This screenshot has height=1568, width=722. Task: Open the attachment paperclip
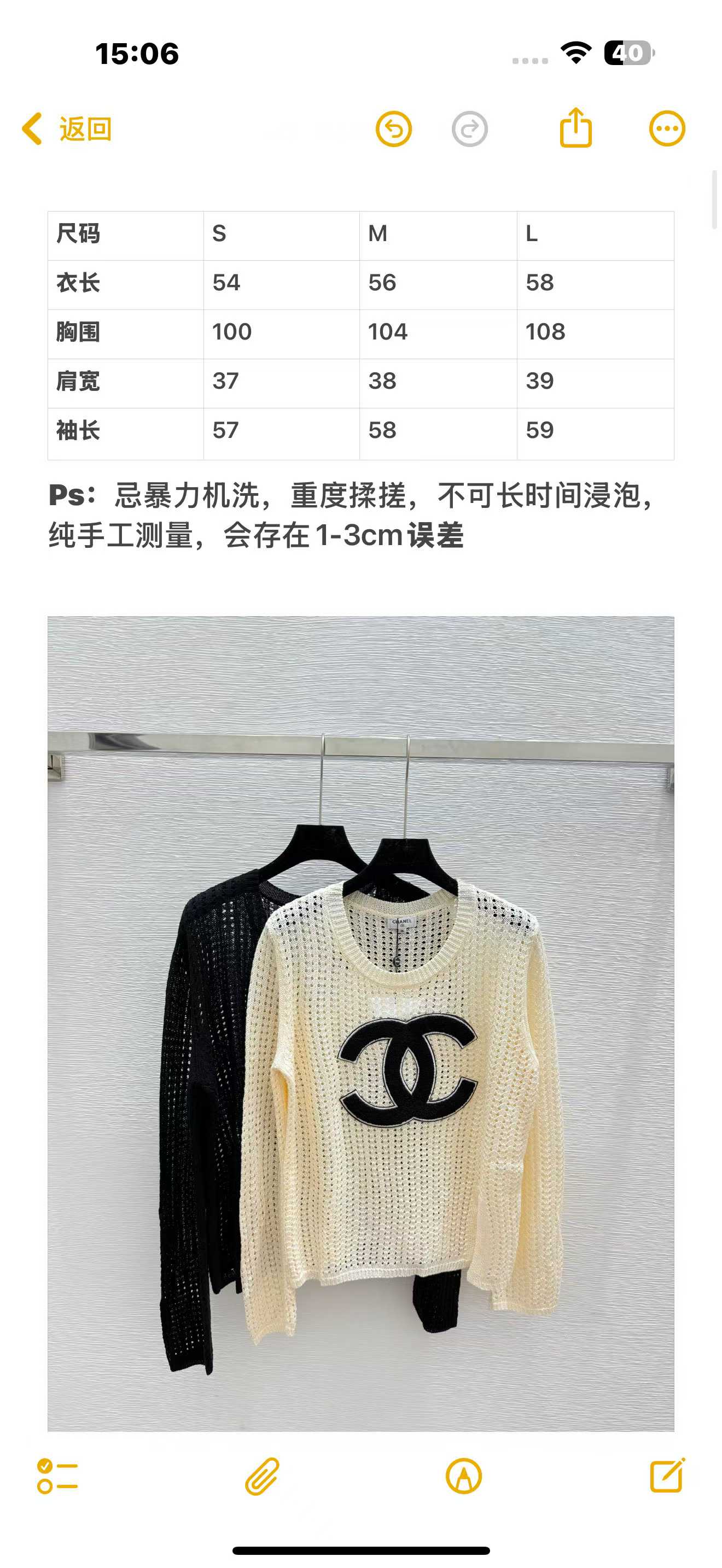[263, 1476]
